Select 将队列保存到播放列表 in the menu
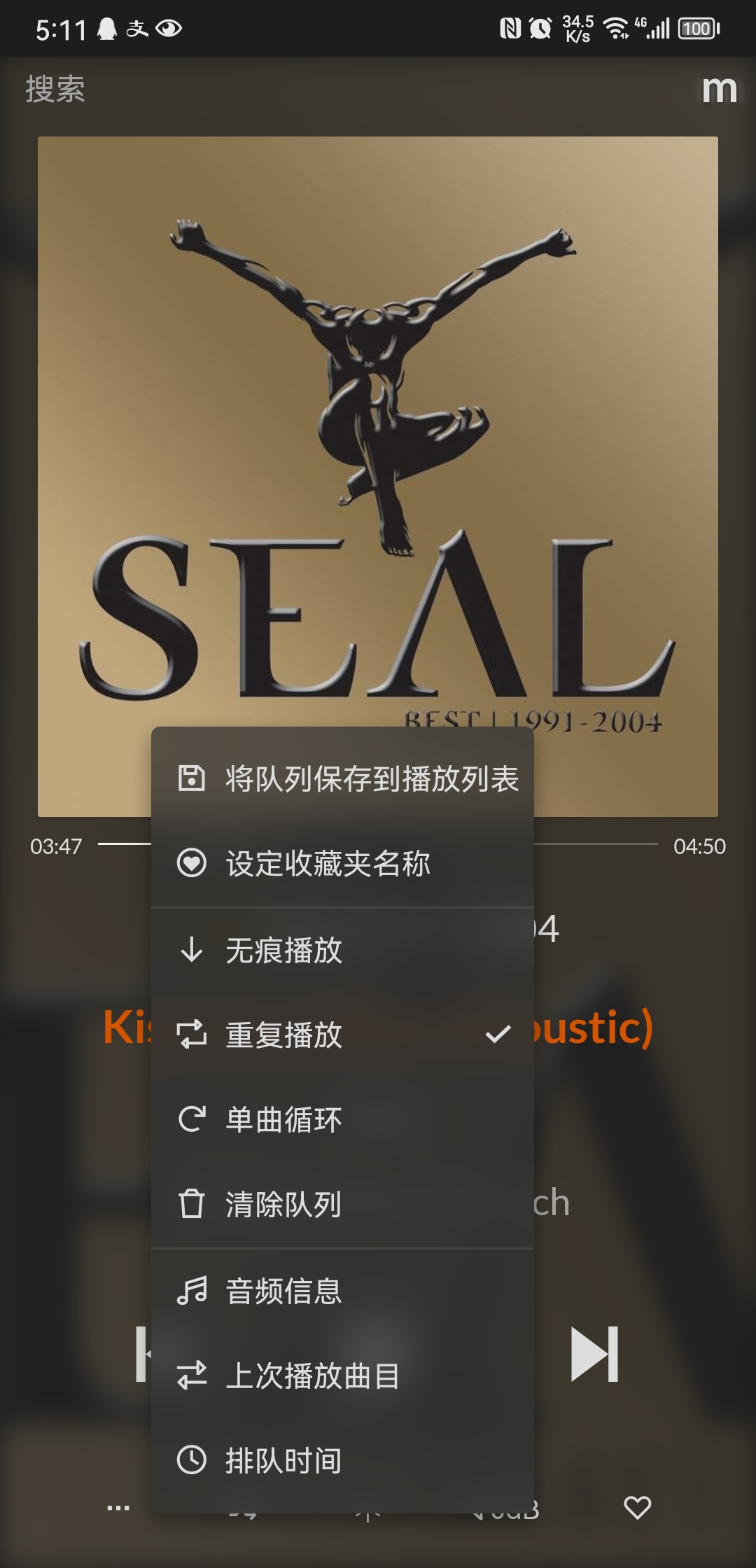The image size is (756, 1568). [x=342, y=778]
